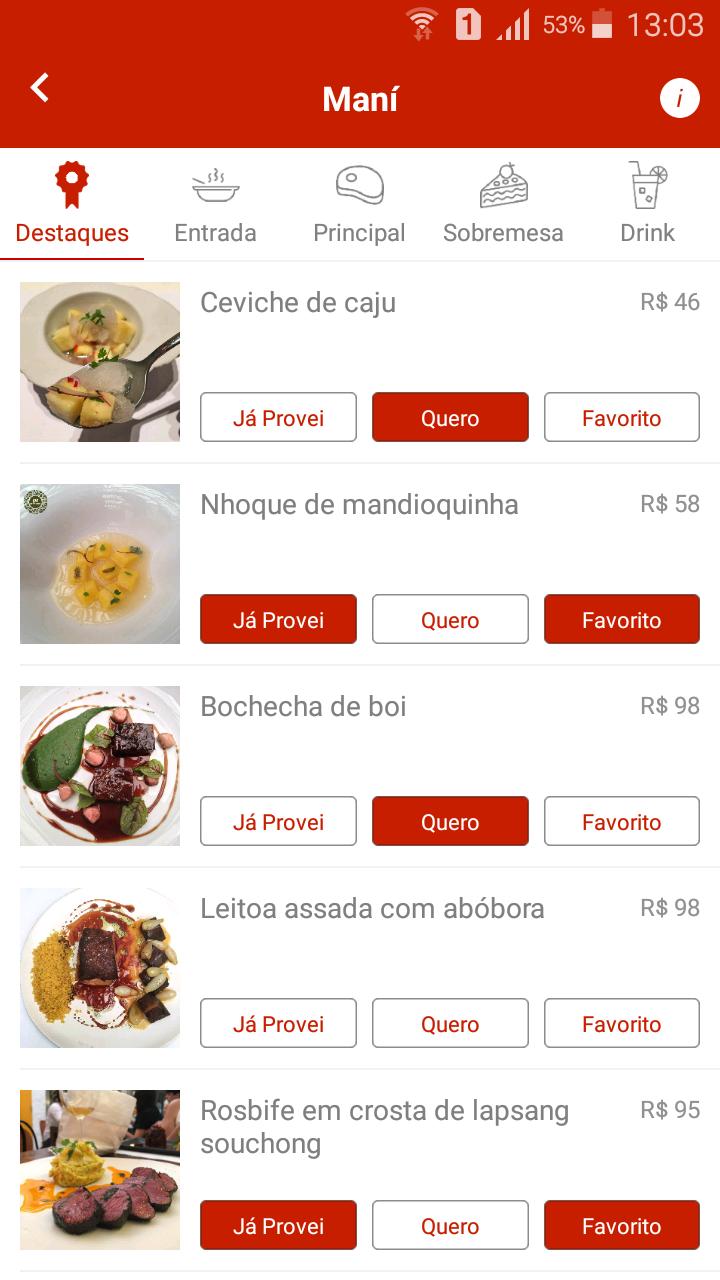Open the Ceviche de caju photo
The height and width of the screenshot is (1280, 720).
point(100,361)
